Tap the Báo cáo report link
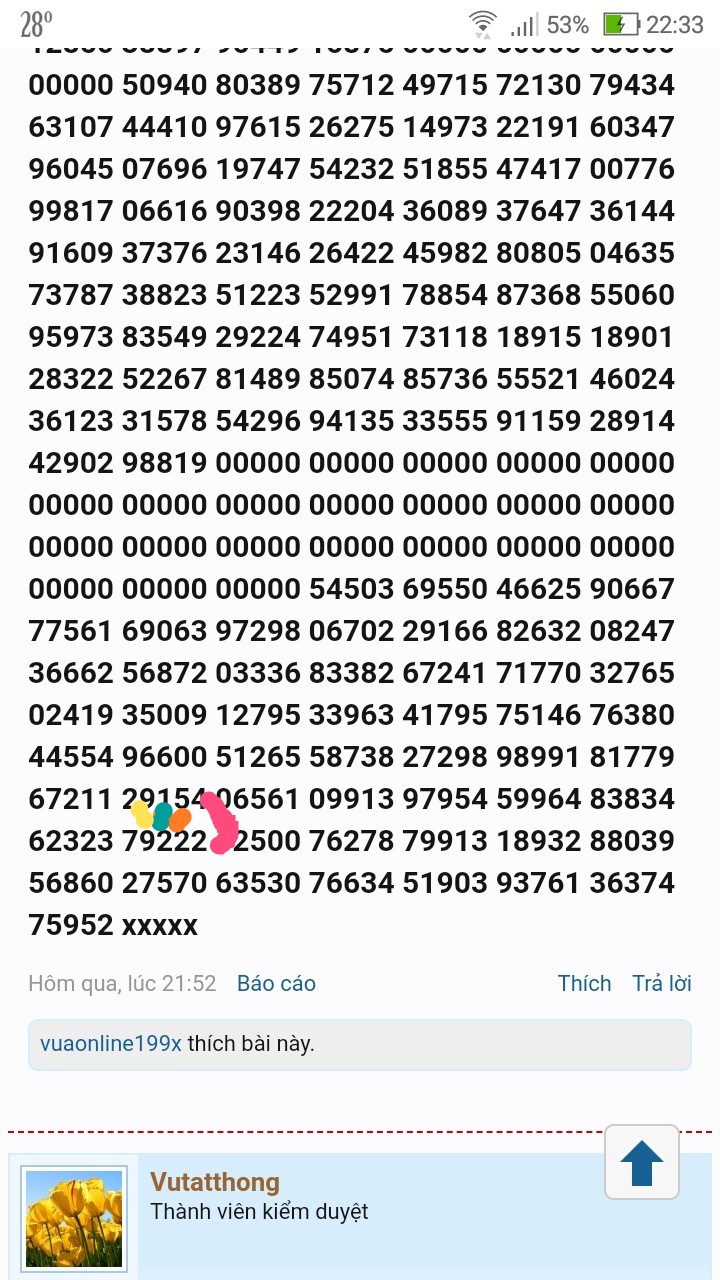720x1280 pixels. [x=276, y=984]
